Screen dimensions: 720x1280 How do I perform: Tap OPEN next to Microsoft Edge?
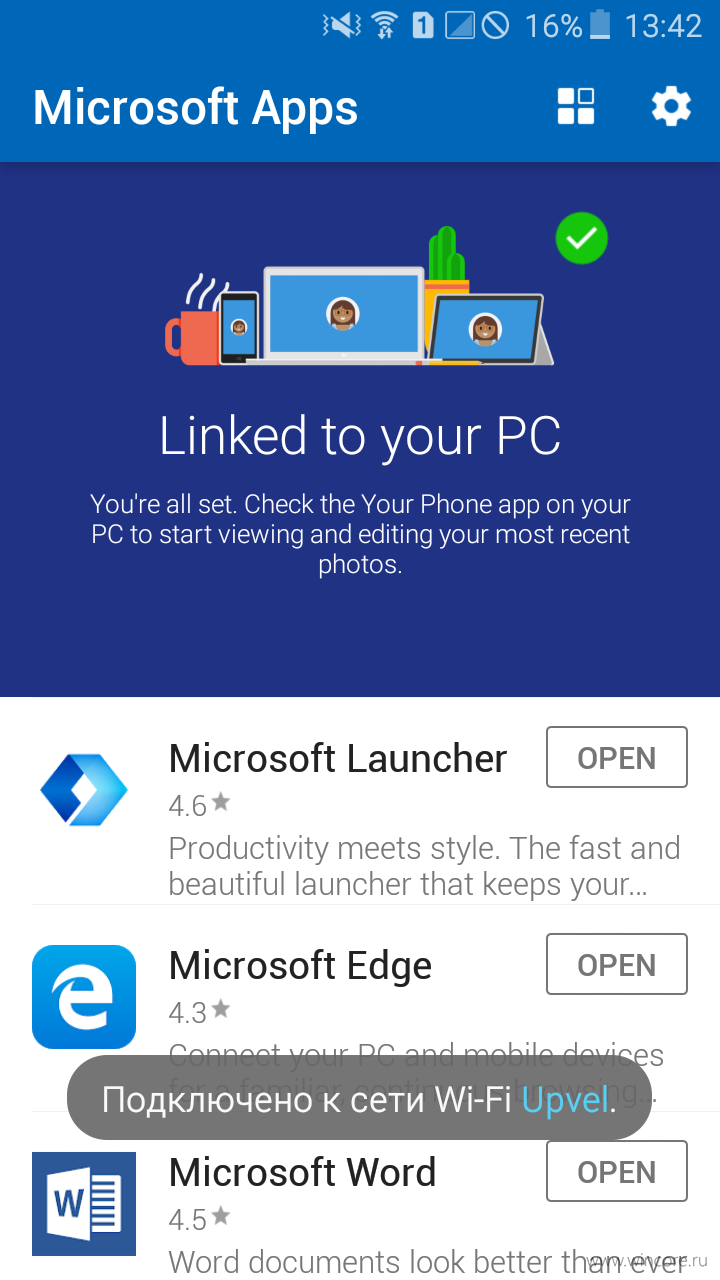(x=617, y=965)
